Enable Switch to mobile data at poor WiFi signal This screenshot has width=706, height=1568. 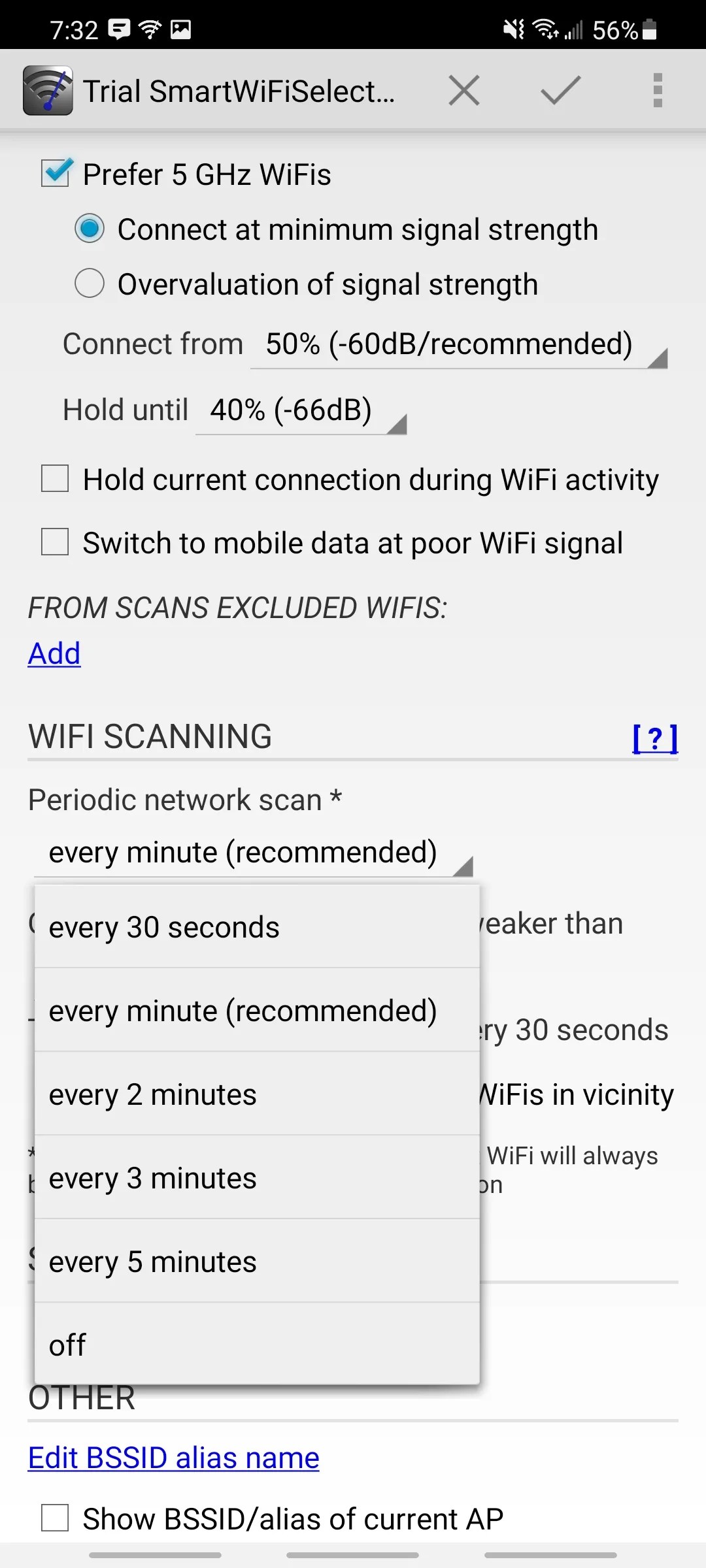click(x=56, y=542)
